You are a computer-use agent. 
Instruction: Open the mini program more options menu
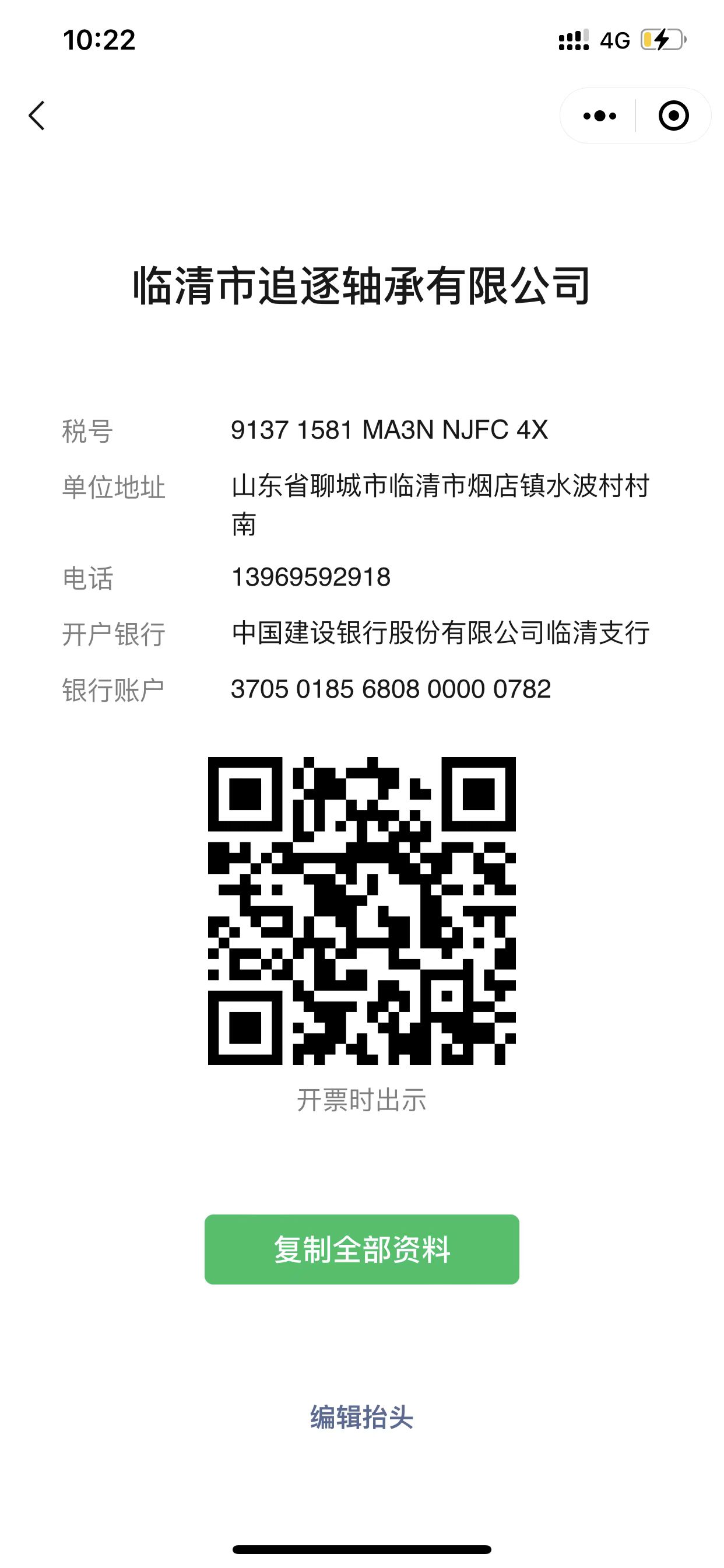599,116
